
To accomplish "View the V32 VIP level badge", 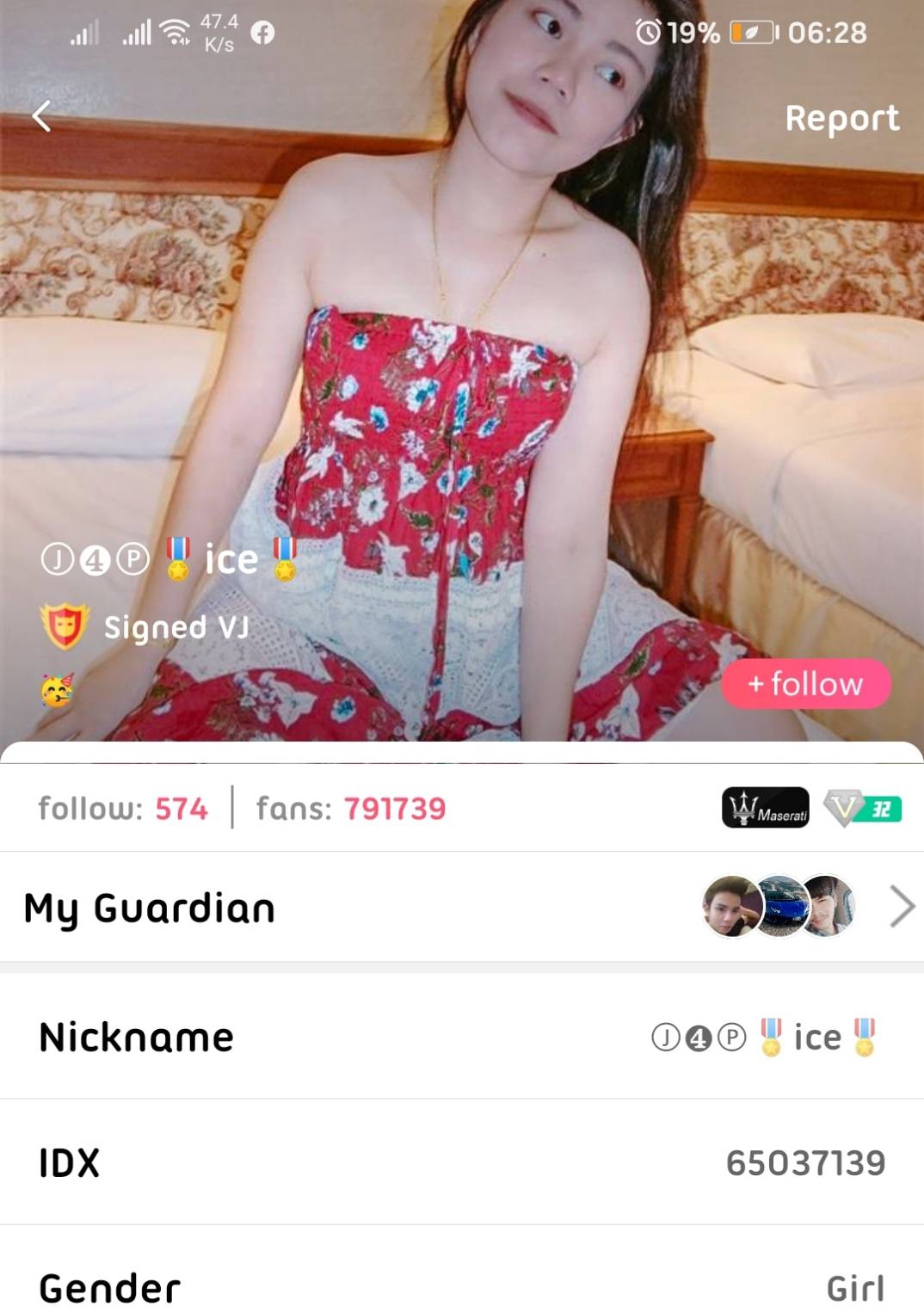I will point(862,808).
